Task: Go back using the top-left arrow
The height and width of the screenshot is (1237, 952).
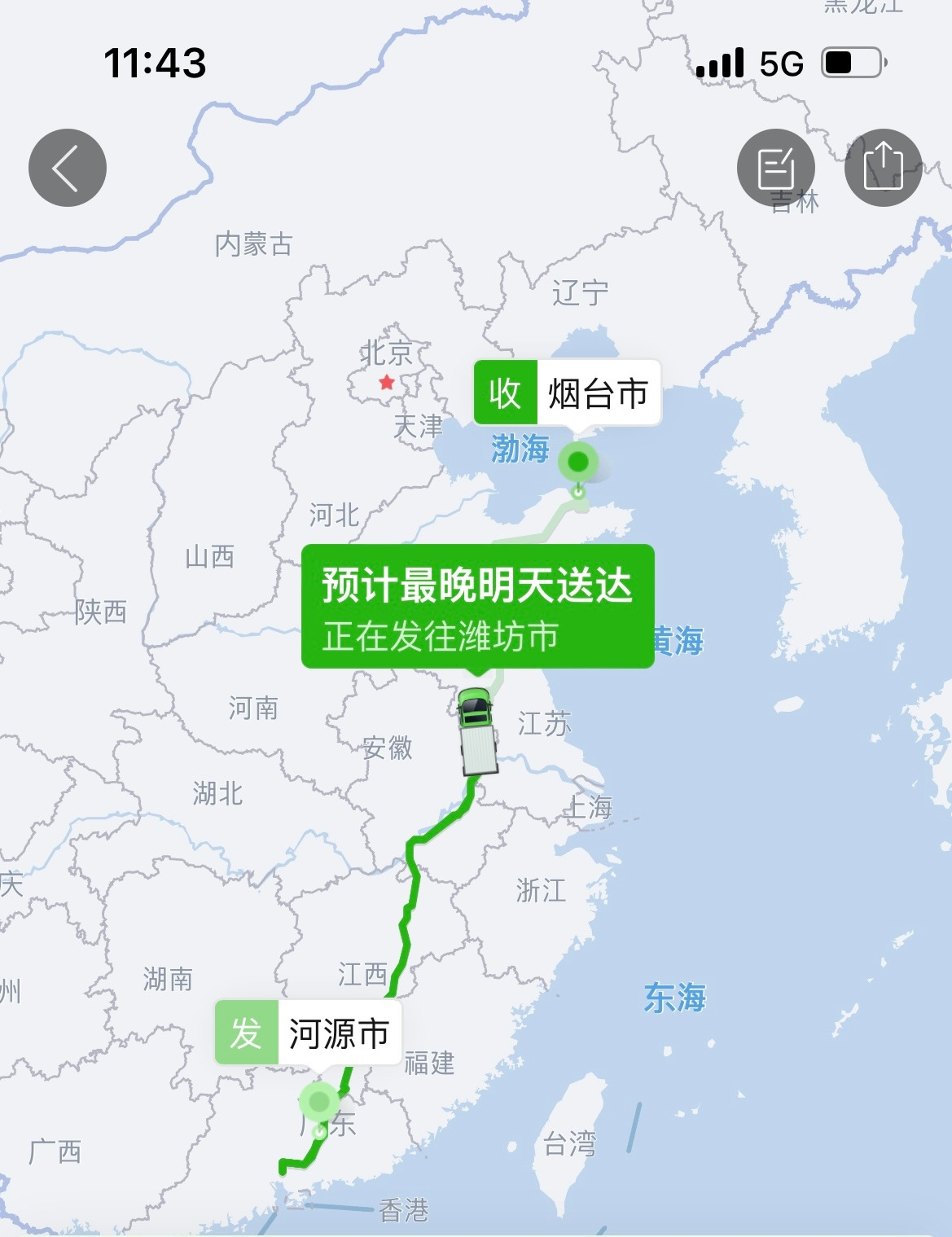Action: [x=68, y=168]
